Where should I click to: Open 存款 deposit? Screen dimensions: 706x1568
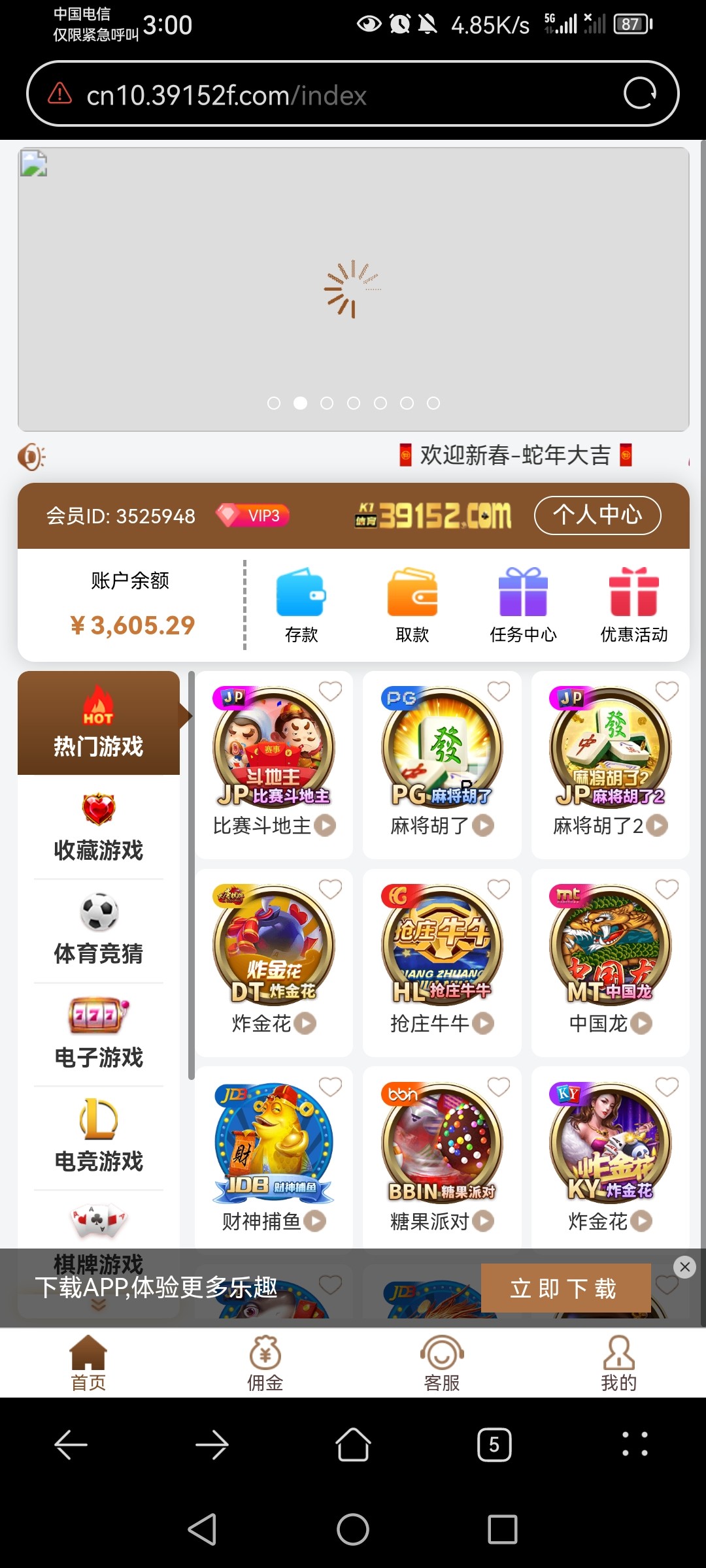[301, 605]
